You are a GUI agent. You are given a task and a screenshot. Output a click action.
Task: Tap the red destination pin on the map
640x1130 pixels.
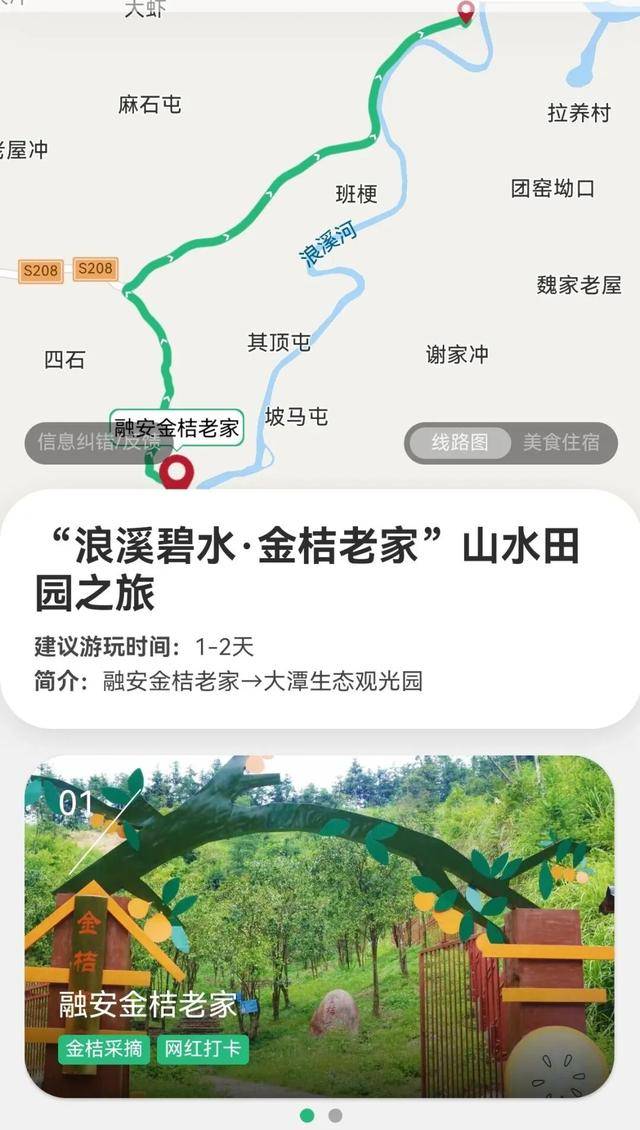pyautogui.click(x=465, y=12)
